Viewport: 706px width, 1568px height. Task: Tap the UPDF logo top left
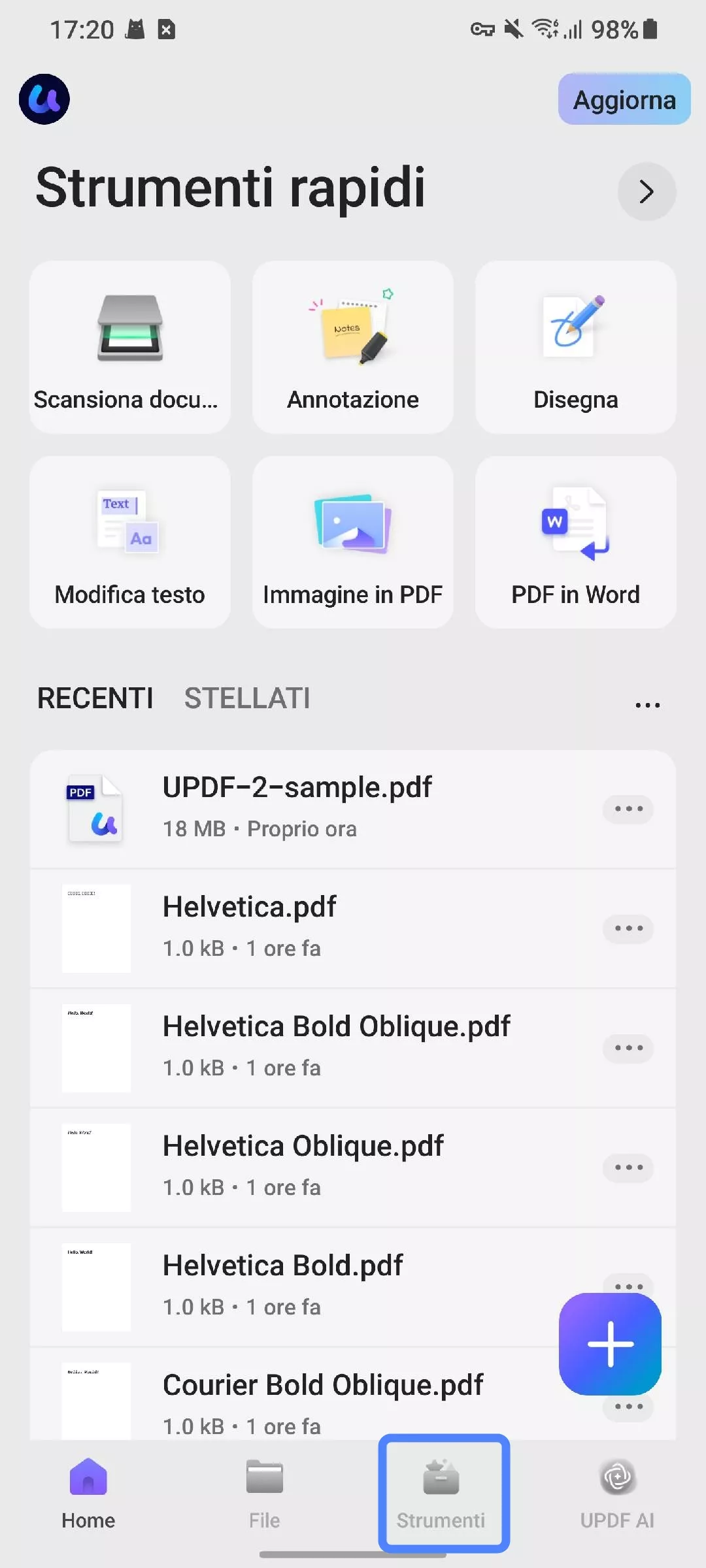(x=44, y=99)
